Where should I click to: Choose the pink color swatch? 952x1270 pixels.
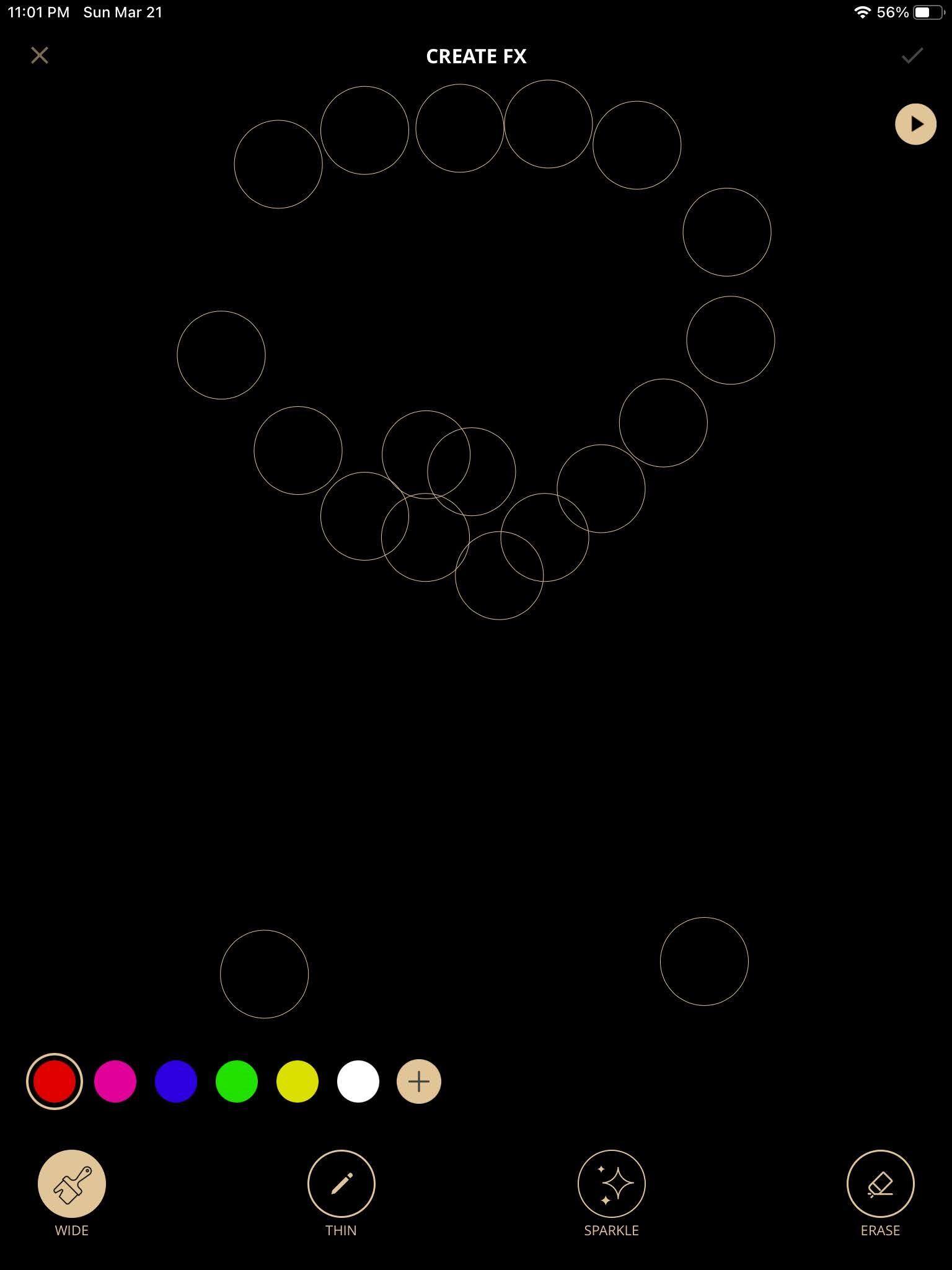coord(115,1081)
